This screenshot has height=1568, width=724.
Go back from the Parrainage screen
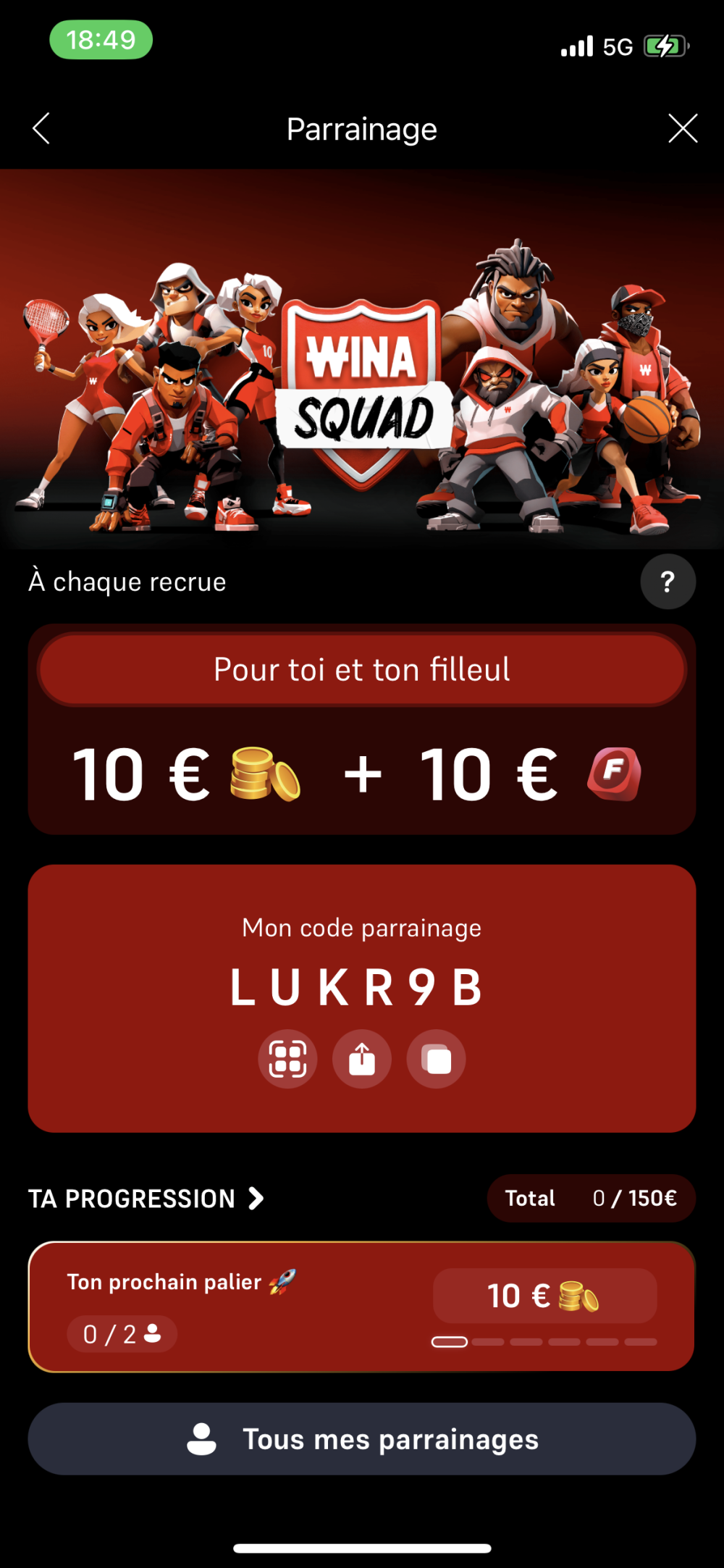41,129
